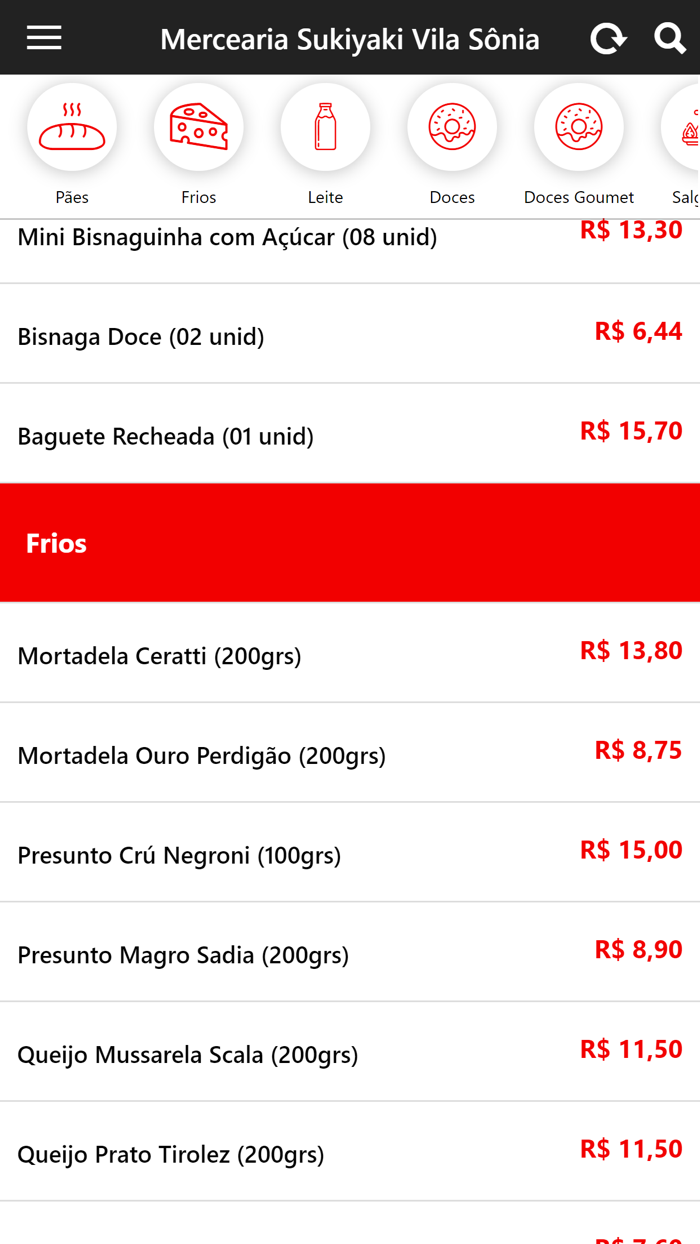Jump to the Pães category

pyautogui.click(x=72, y=128)
